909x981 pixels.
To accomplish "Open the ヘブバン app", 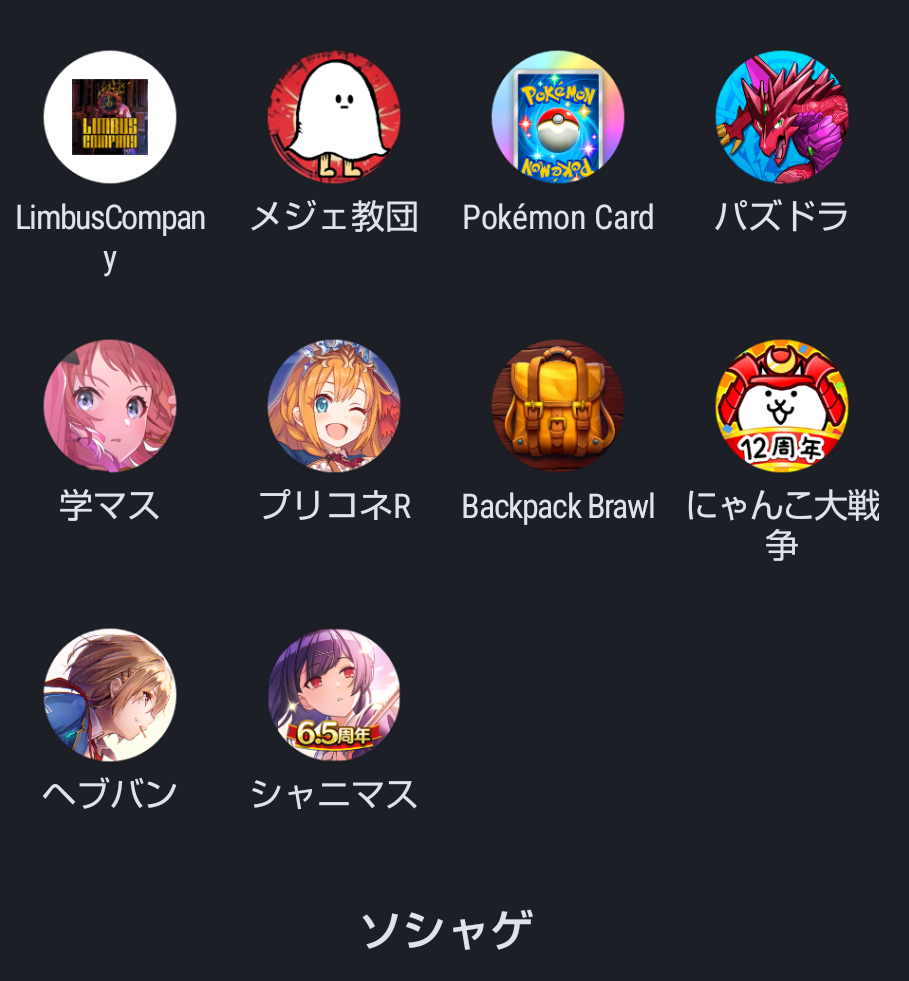I will (x=110, y=694).
